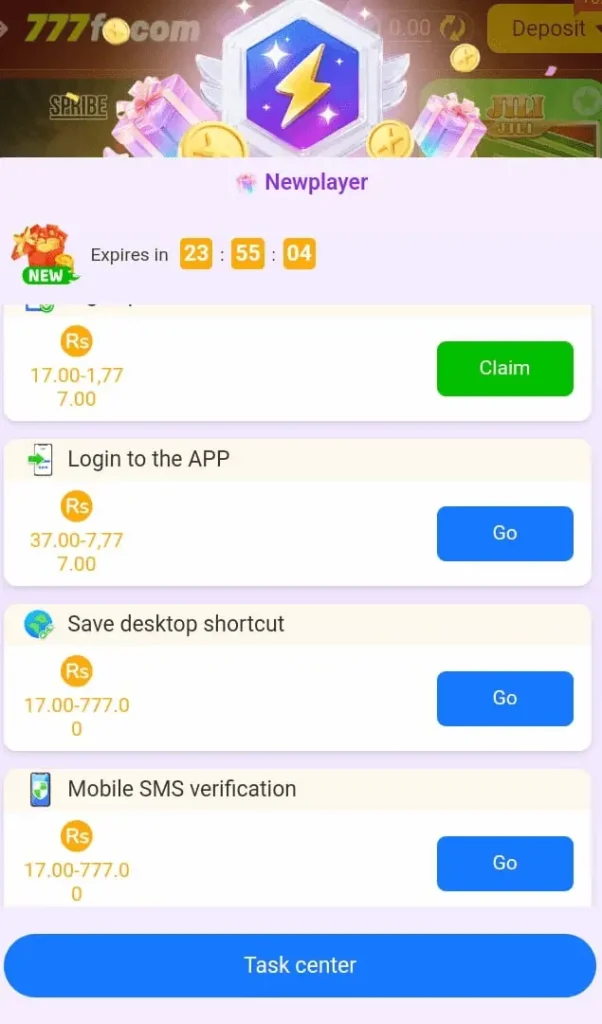The width and height of the screenshot is (602, 1024).
Task: Tap Go for Save desktop shortcut
Action: (504, 698)
